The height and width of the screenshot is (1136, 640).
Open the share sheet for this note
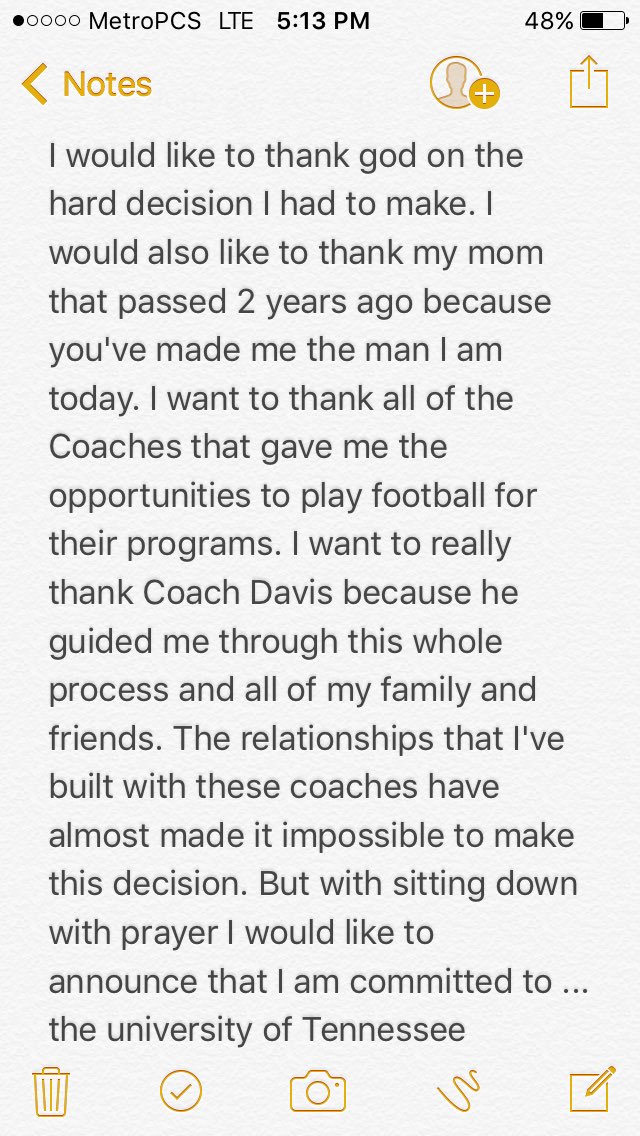point(589,82)
